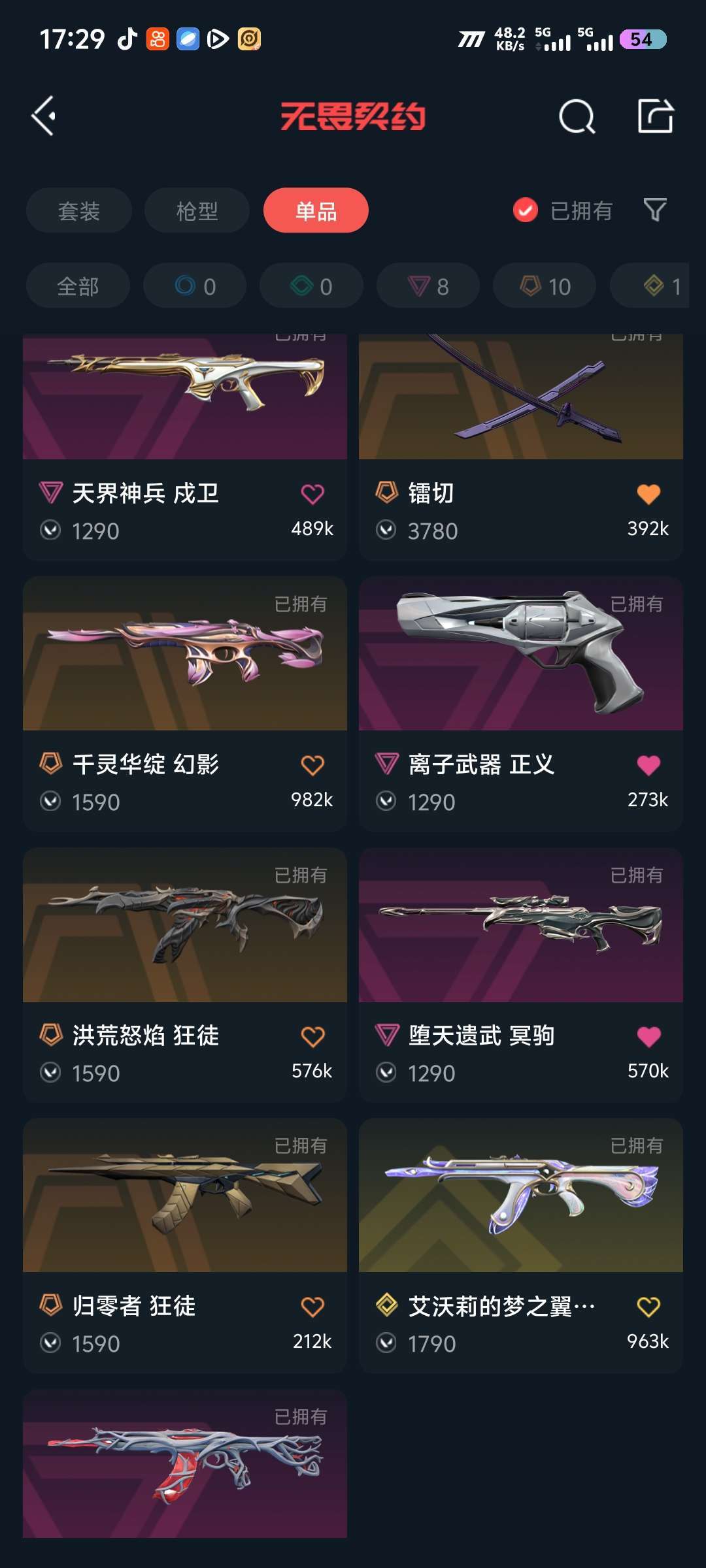Filter by the blue tier chip showing 0
706x1568 pixels.
tap(195, 286)
